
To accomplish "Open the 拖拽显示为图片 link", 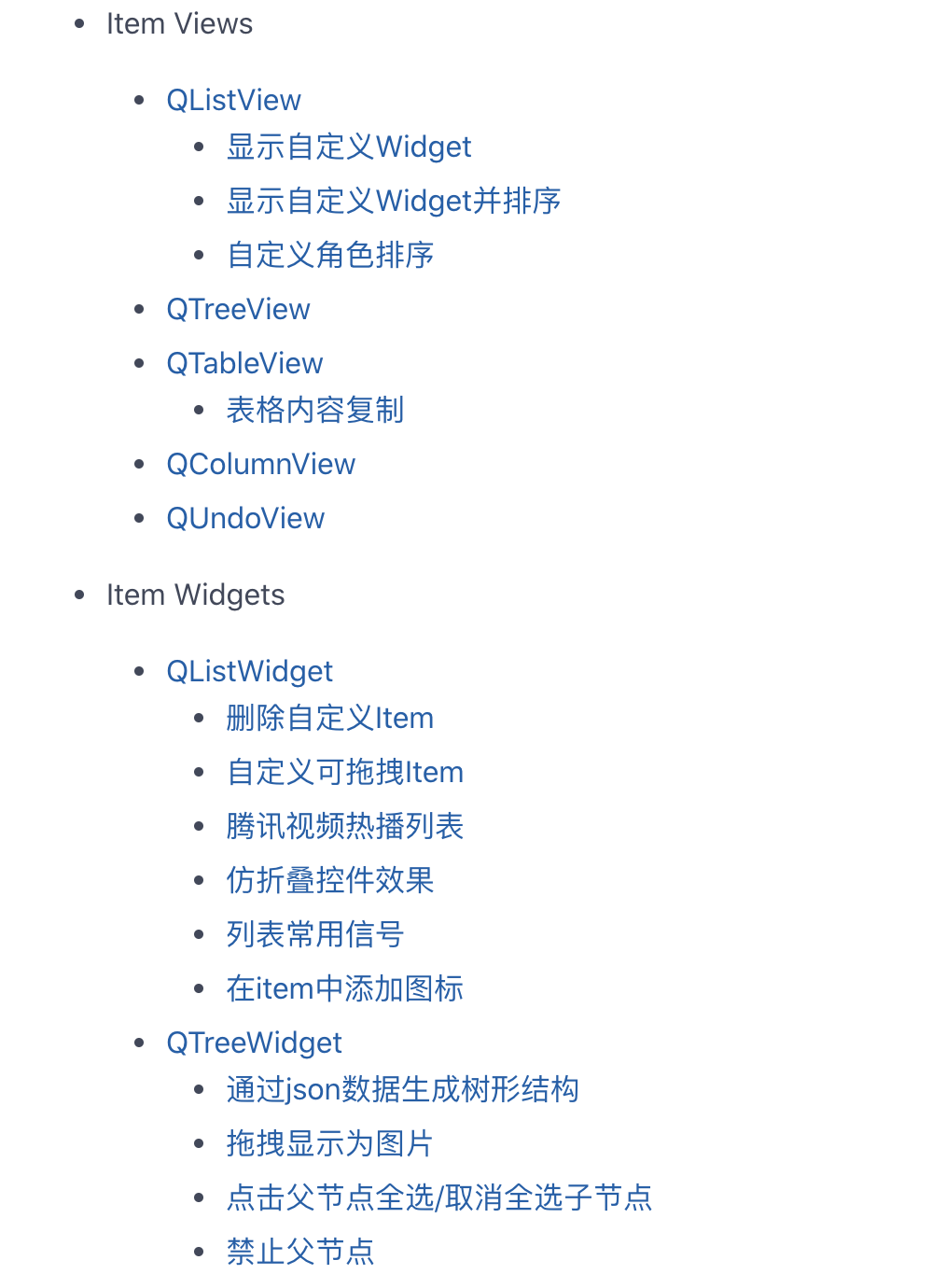I will pos(329,1143).
